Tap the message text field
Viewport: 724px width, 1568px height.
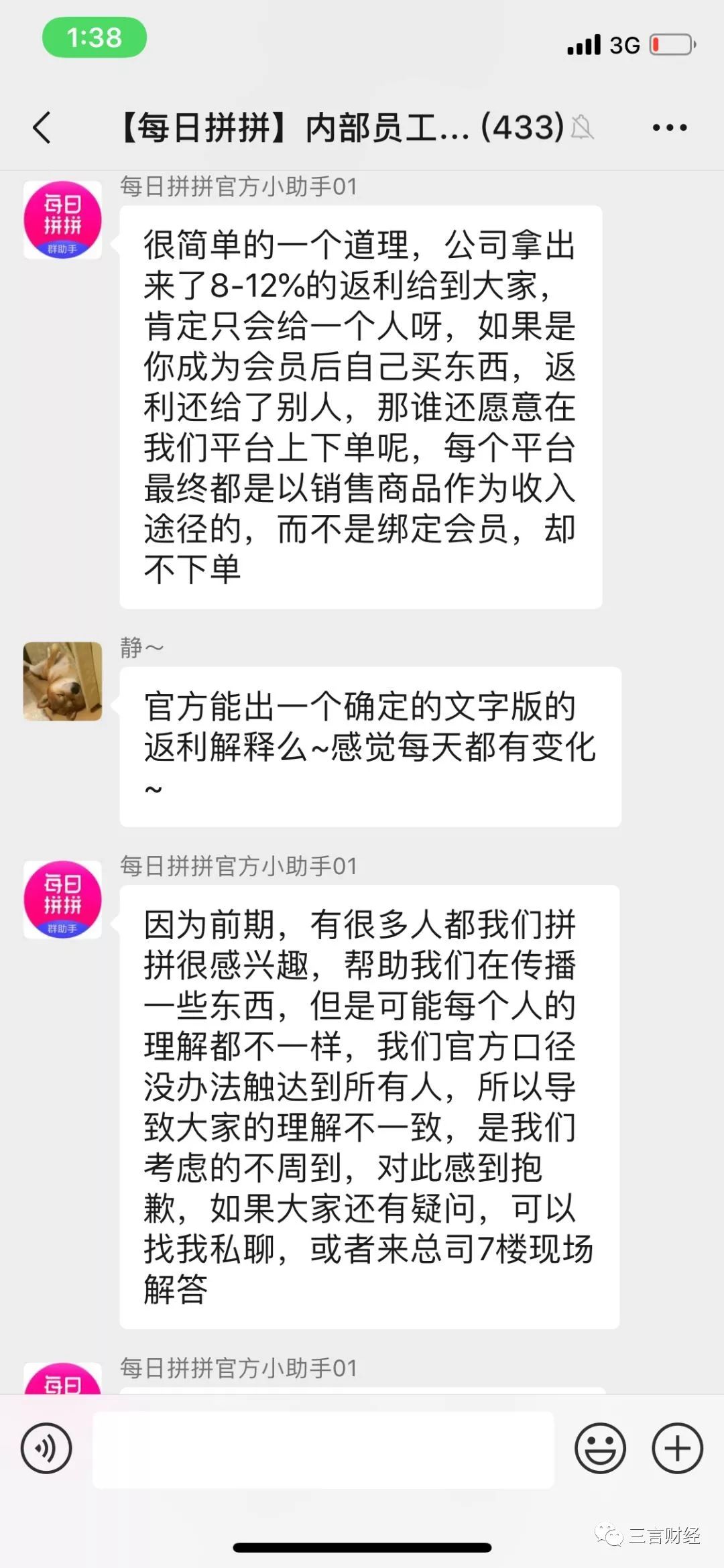(x=323, y=1449)
